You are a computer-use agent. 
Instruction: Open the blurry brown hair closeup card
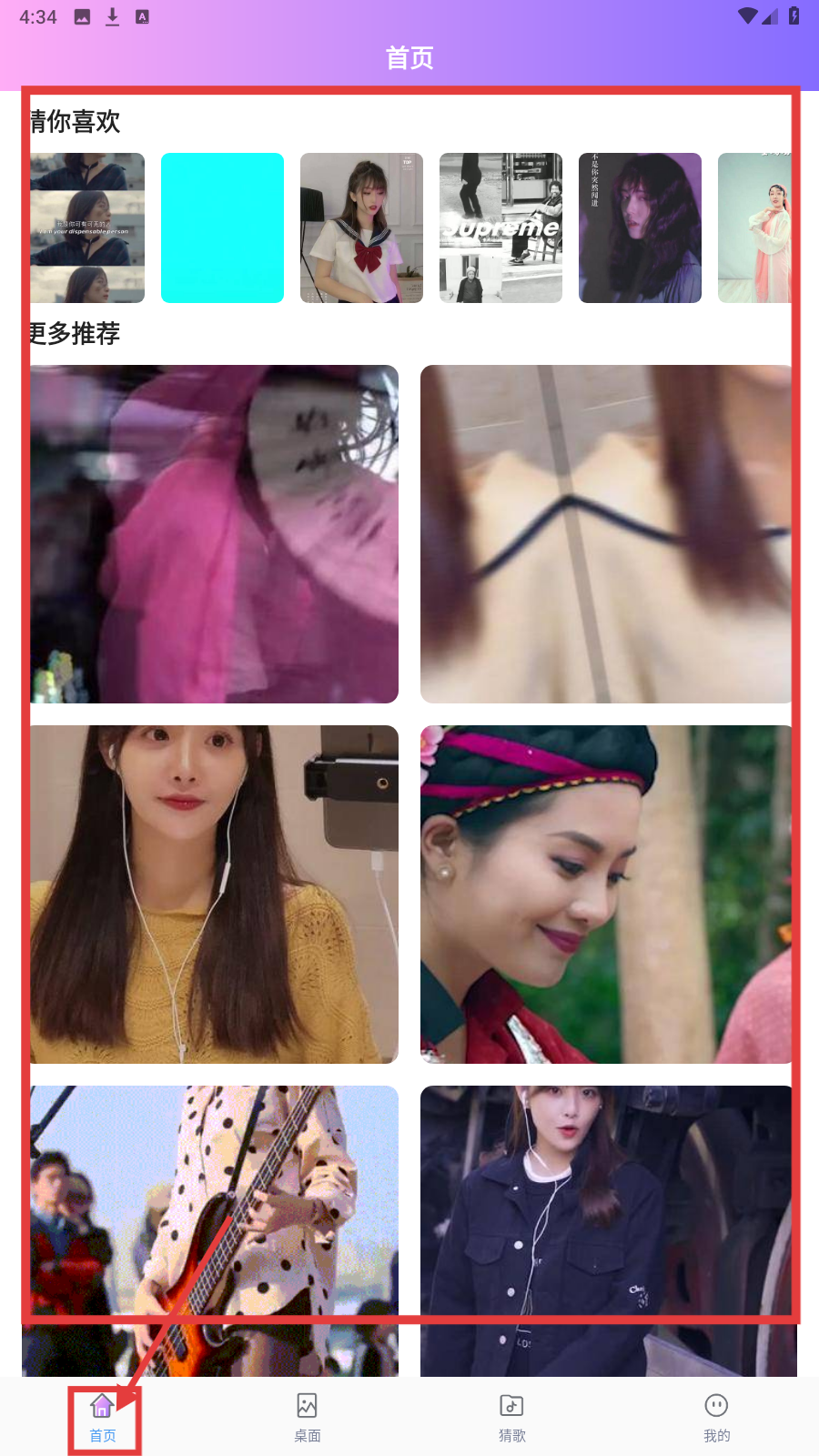click(605, 534)
